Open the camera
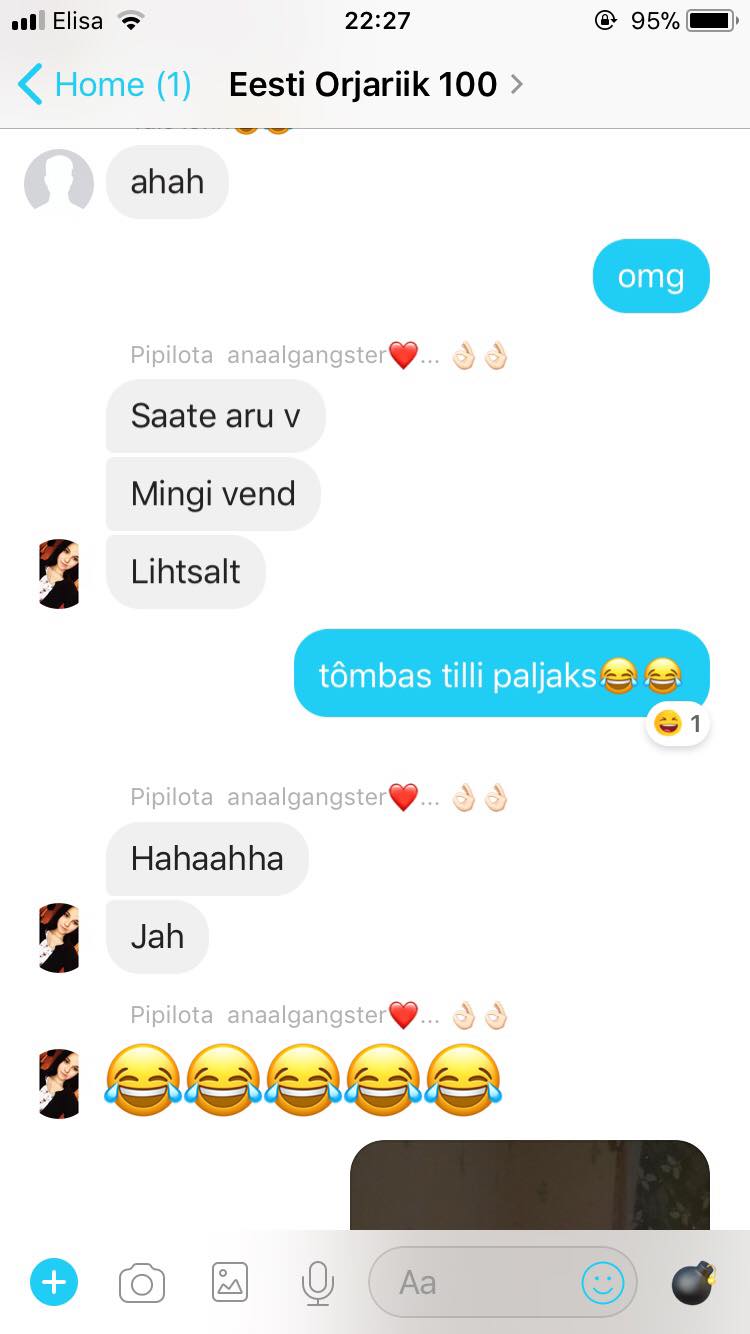750x1334 pixels. click(142, 1283)
